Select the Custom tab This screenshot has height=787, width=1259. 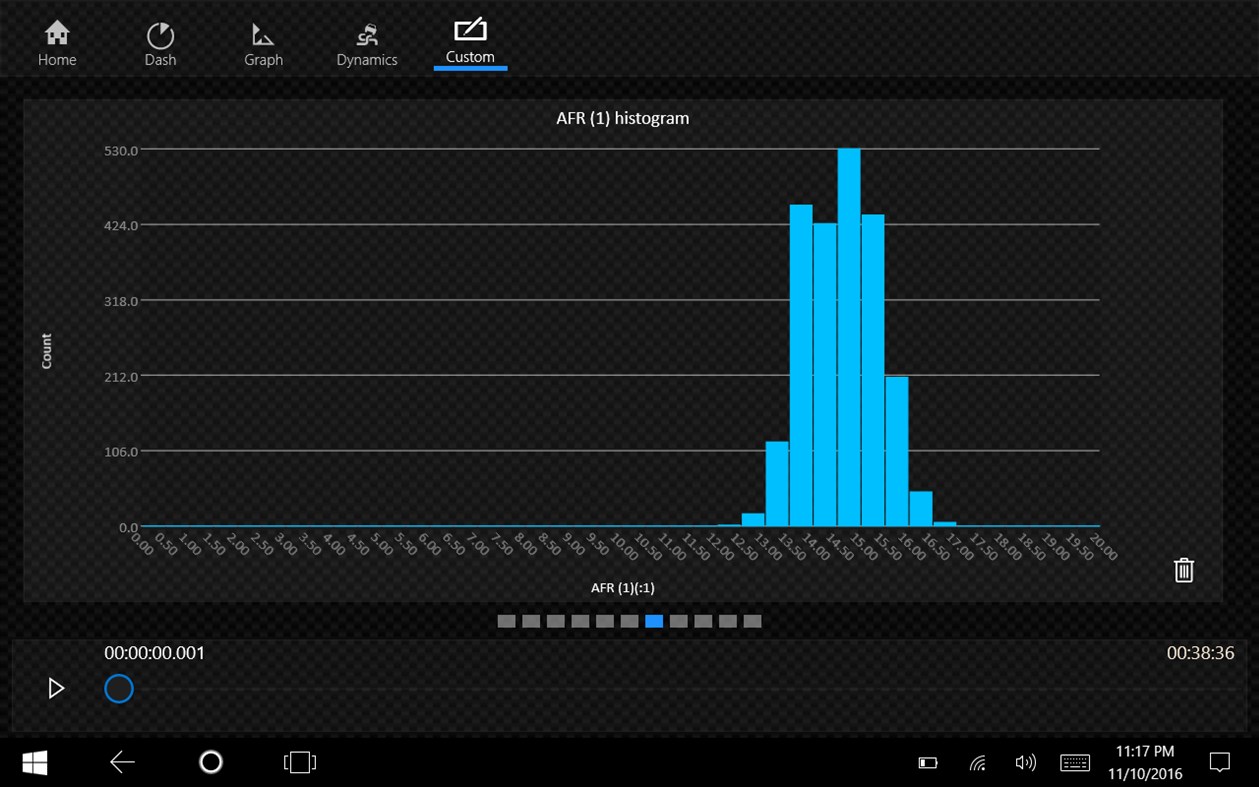tap(470, 42)
